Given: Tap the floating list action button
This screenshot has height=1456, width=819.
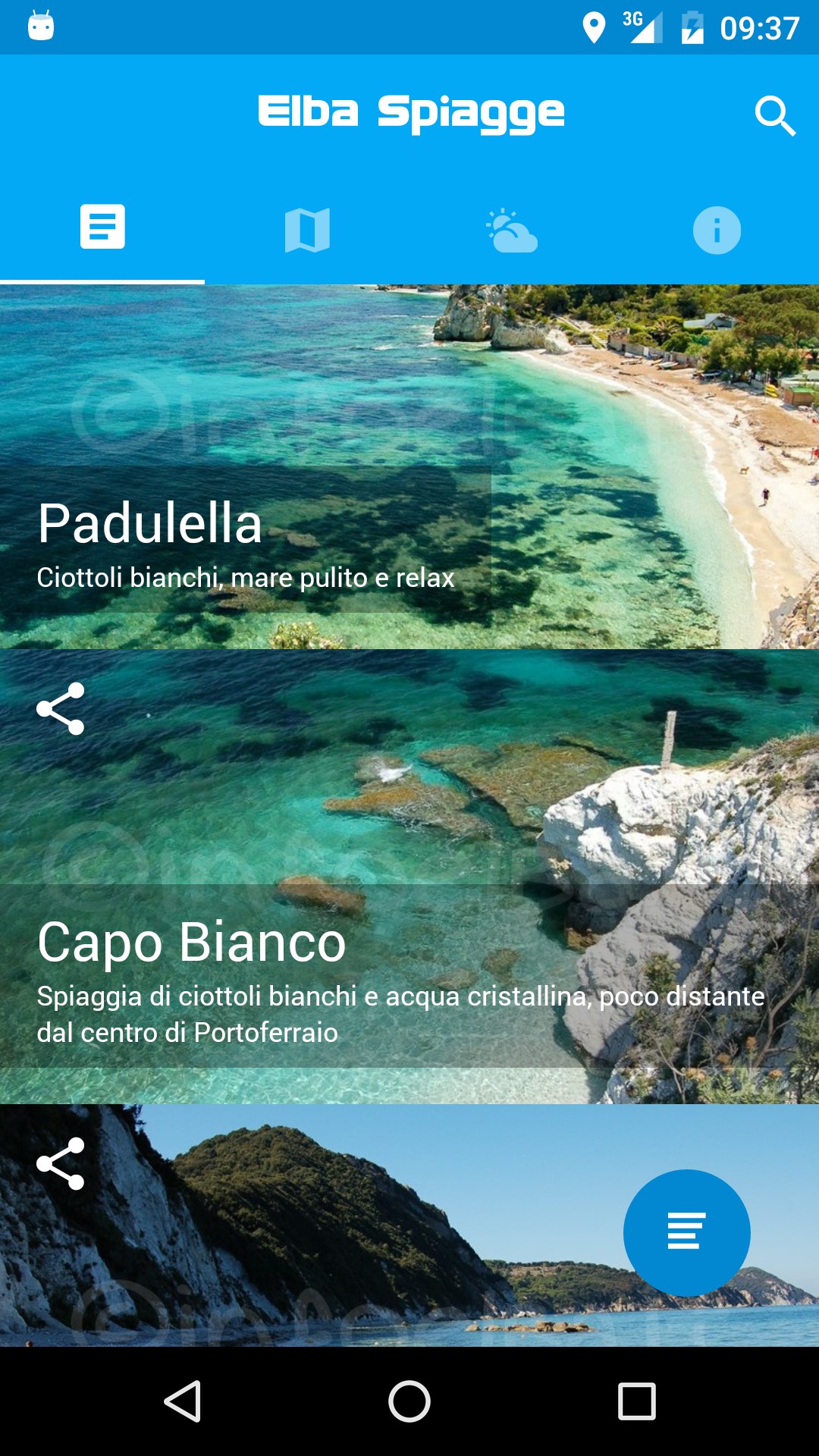Looking at the screenshot, I should click(686, 1232).
